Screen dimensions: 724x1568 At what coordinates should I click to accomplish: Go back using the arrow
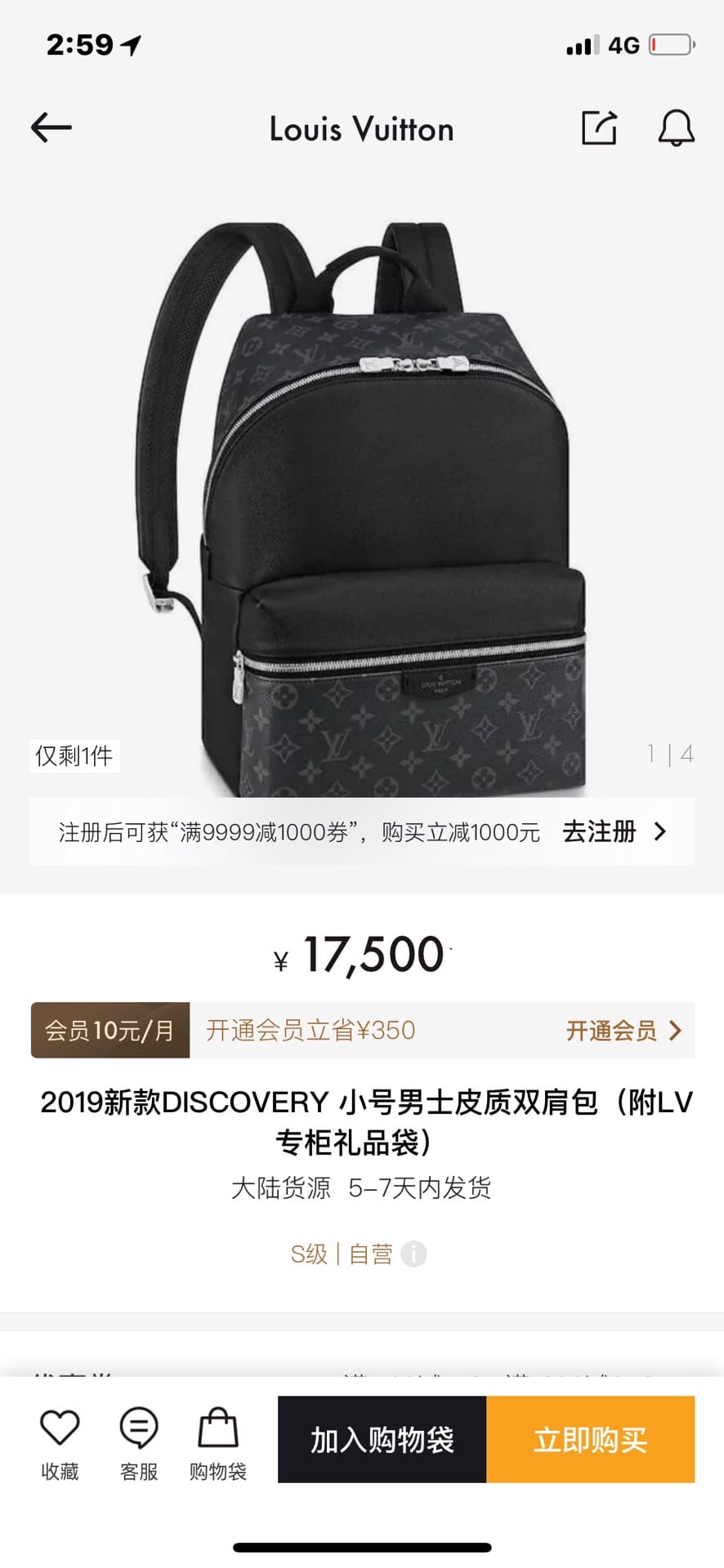point(51,128)
